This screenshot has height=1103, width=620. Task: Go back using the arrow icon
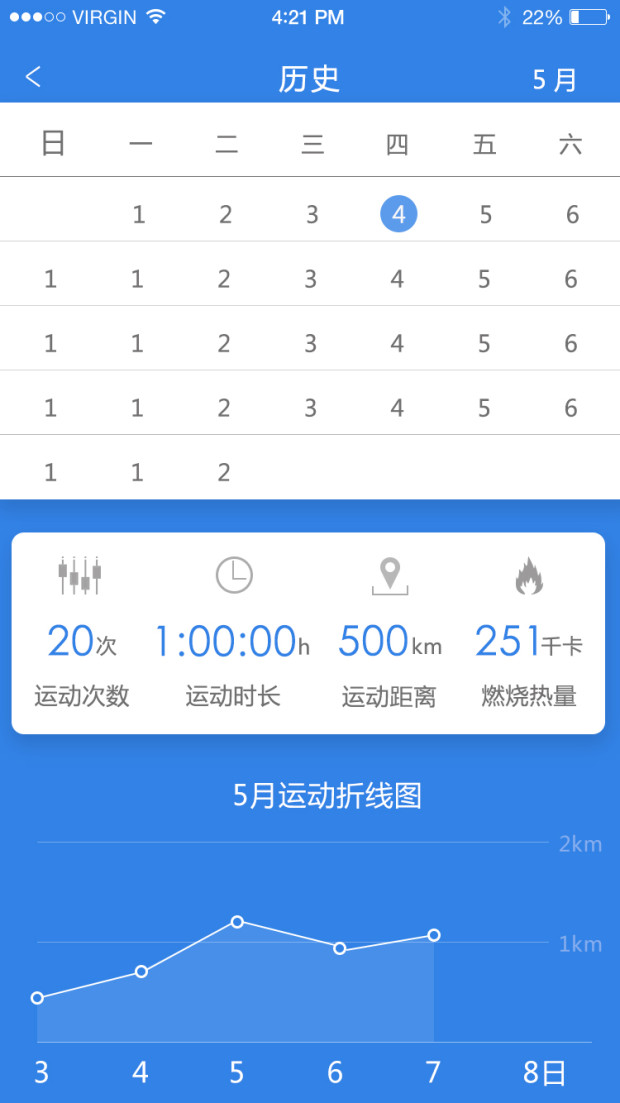click(x=34, y=78)
